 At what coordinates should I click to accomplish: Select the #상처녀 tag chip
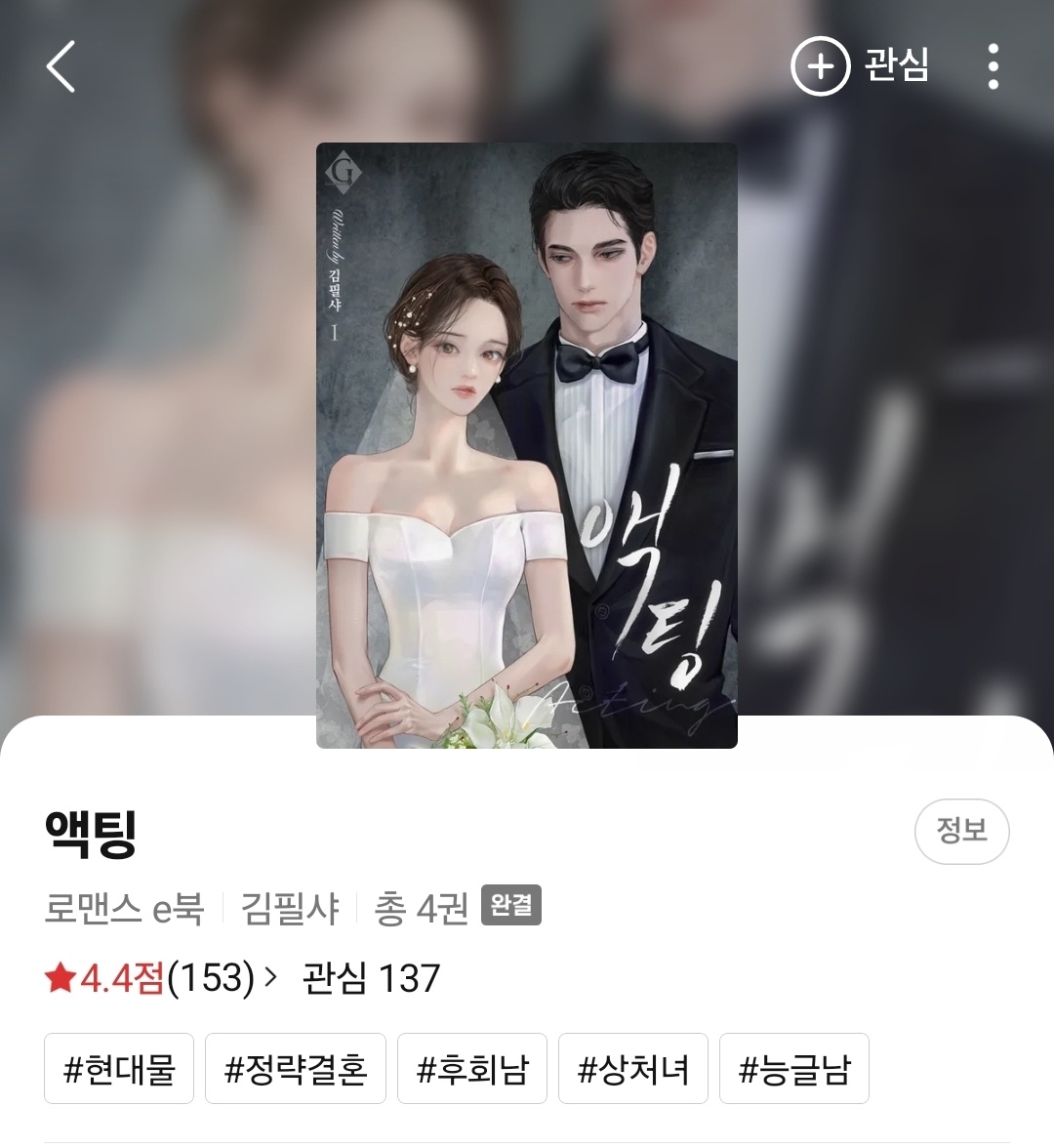point(633,1069)
